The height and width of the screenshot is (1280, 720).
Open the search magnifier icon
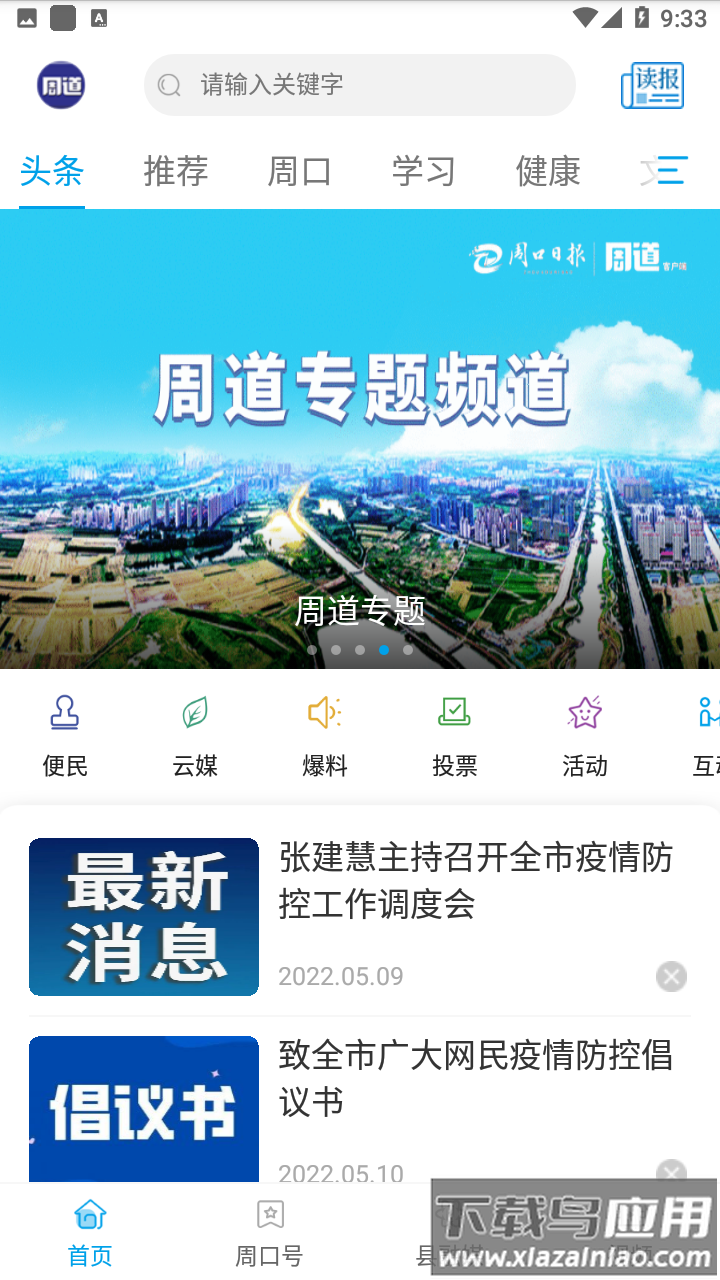click(x=168, y=85)
